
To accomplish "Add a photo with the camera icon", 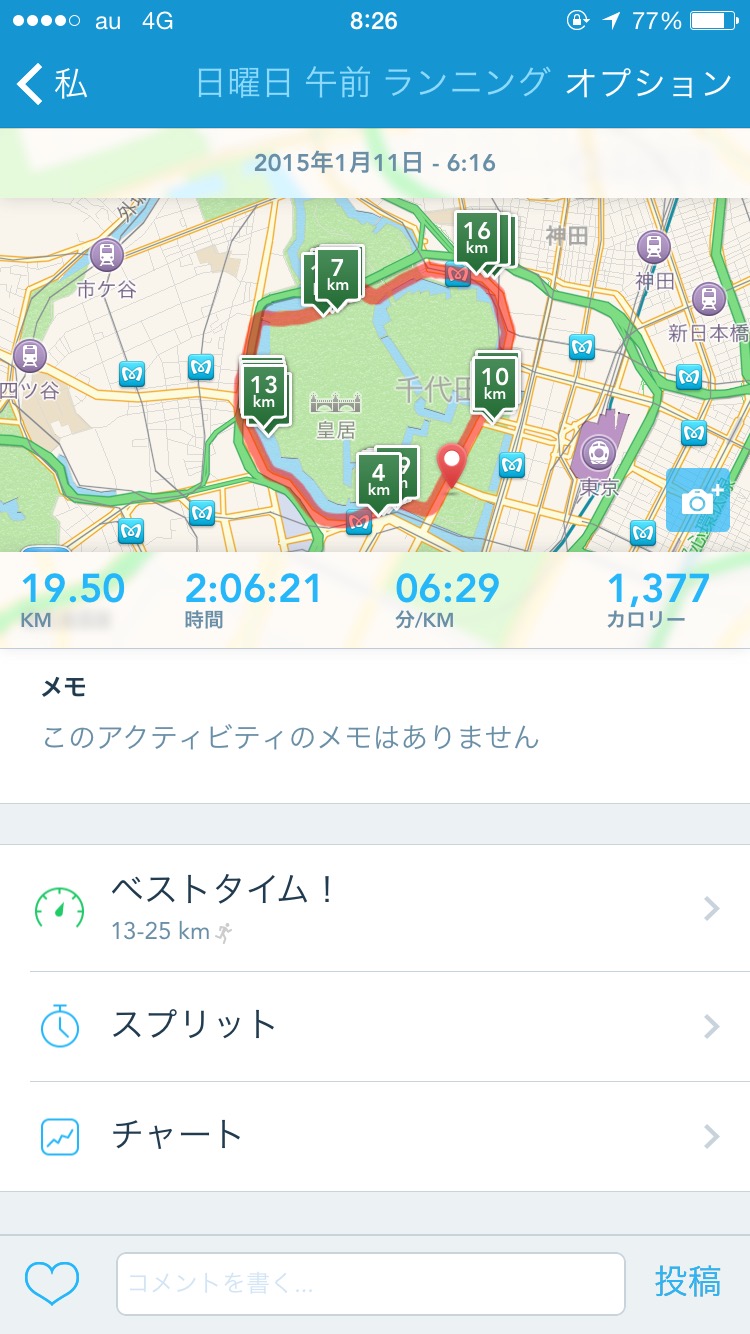I will 698,499.
